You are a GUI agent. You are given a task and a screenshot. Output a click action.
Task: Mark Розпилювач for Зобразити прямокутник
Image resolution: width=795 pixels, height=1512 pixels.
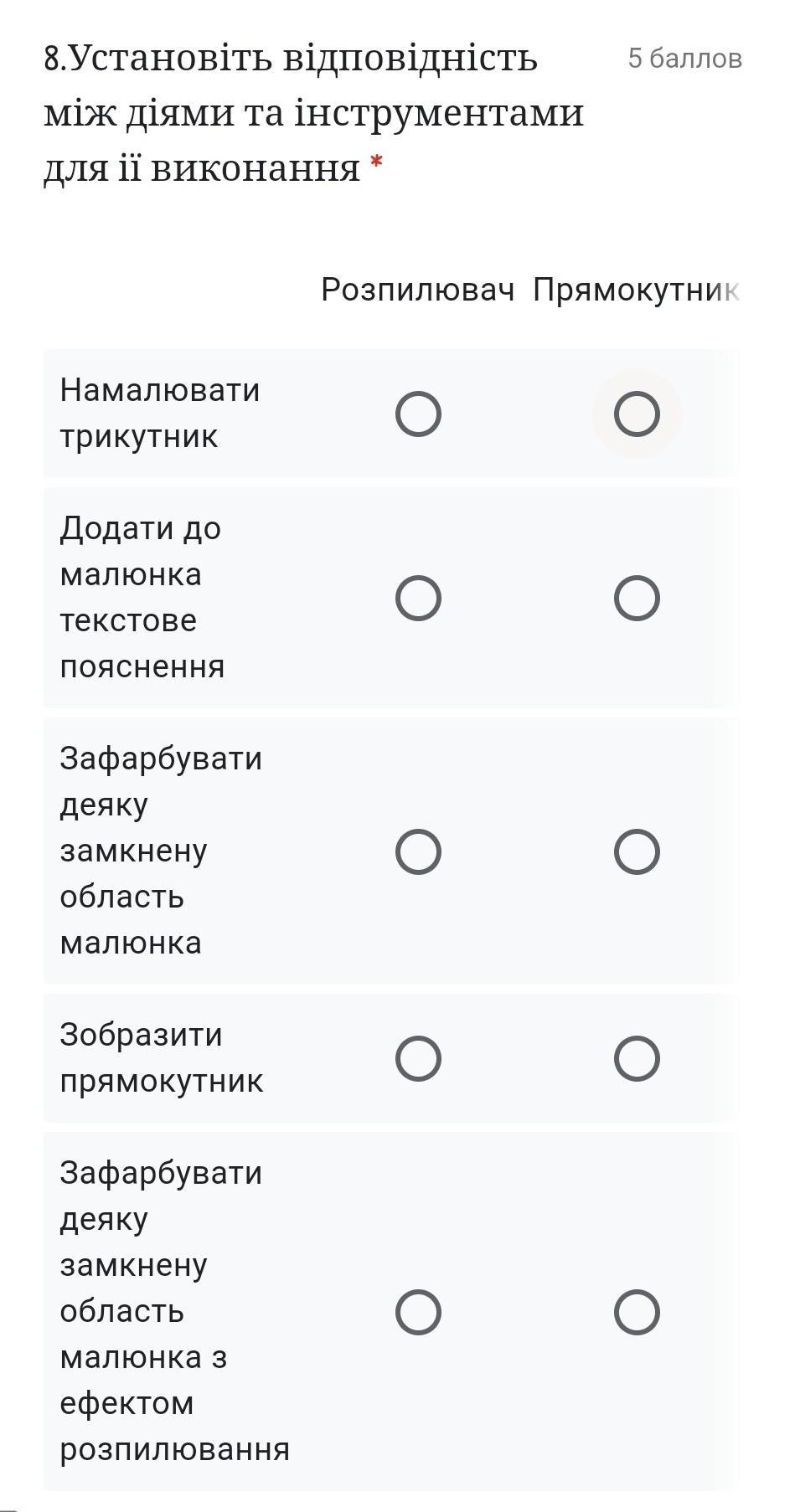418,1058
